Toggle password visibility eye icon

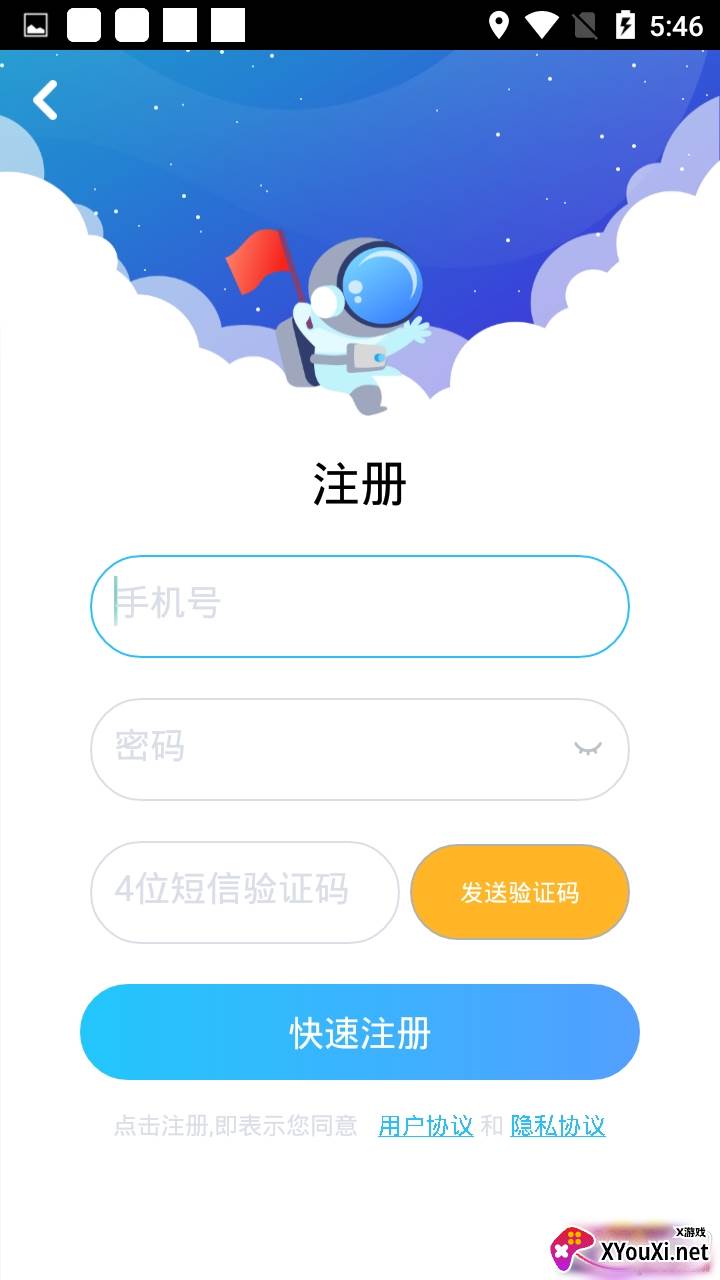[x=588, y=748]
